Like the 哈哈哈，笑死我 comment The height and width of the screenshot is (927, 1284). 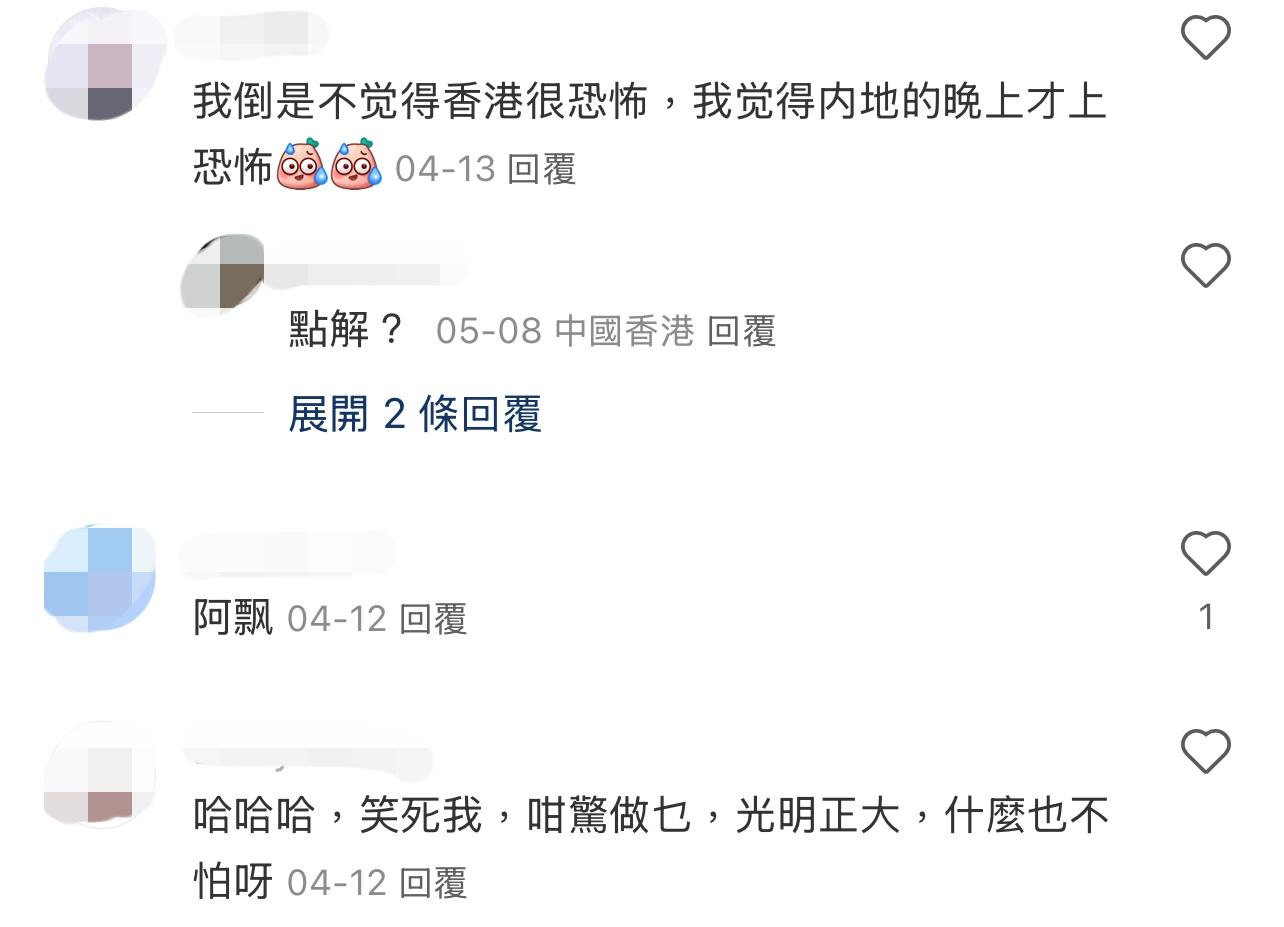coord(1205,750)
